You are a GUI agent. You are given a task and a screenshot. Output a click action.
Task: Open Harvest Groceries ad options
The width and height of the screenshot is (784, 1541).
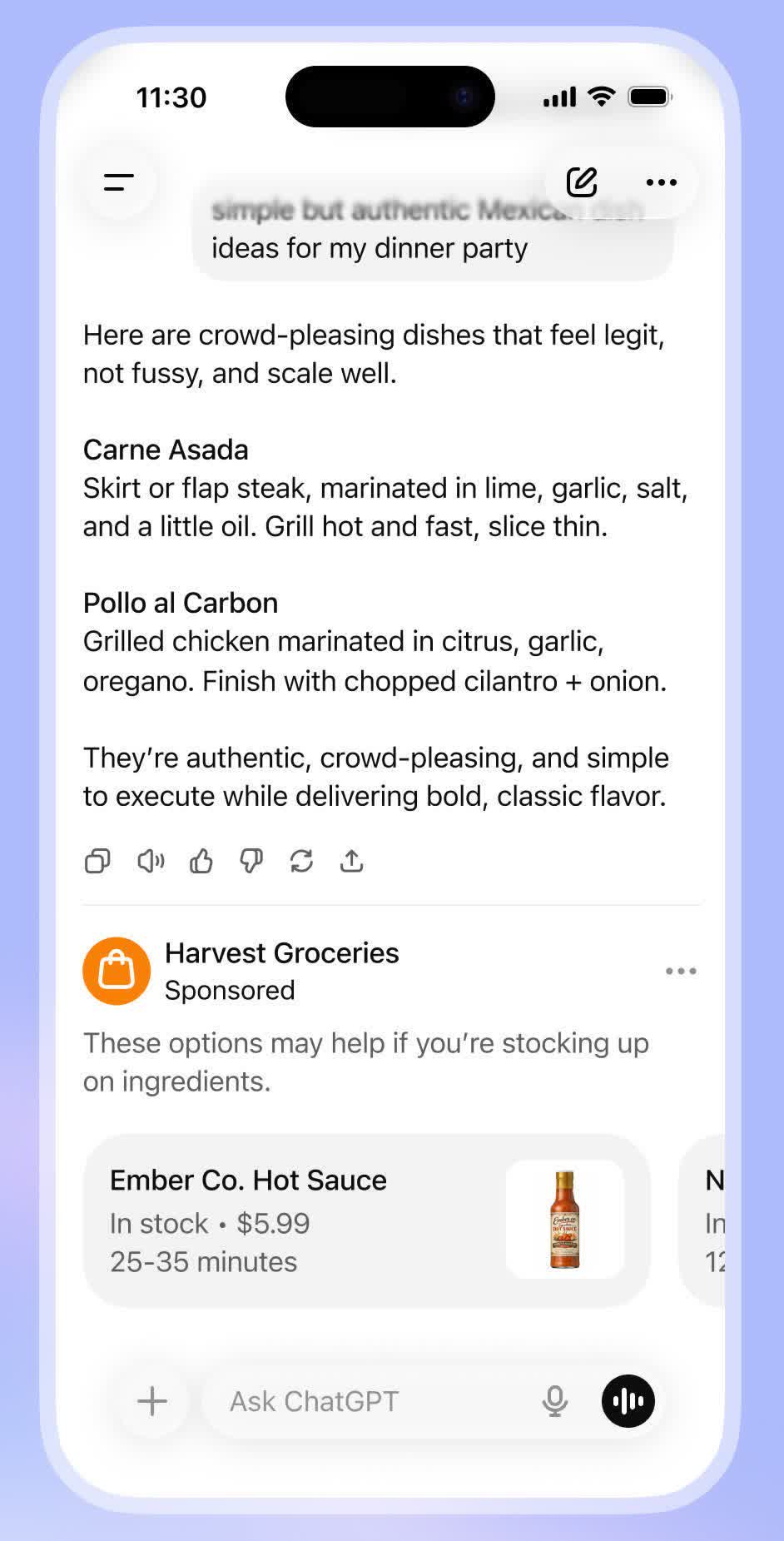681,972
